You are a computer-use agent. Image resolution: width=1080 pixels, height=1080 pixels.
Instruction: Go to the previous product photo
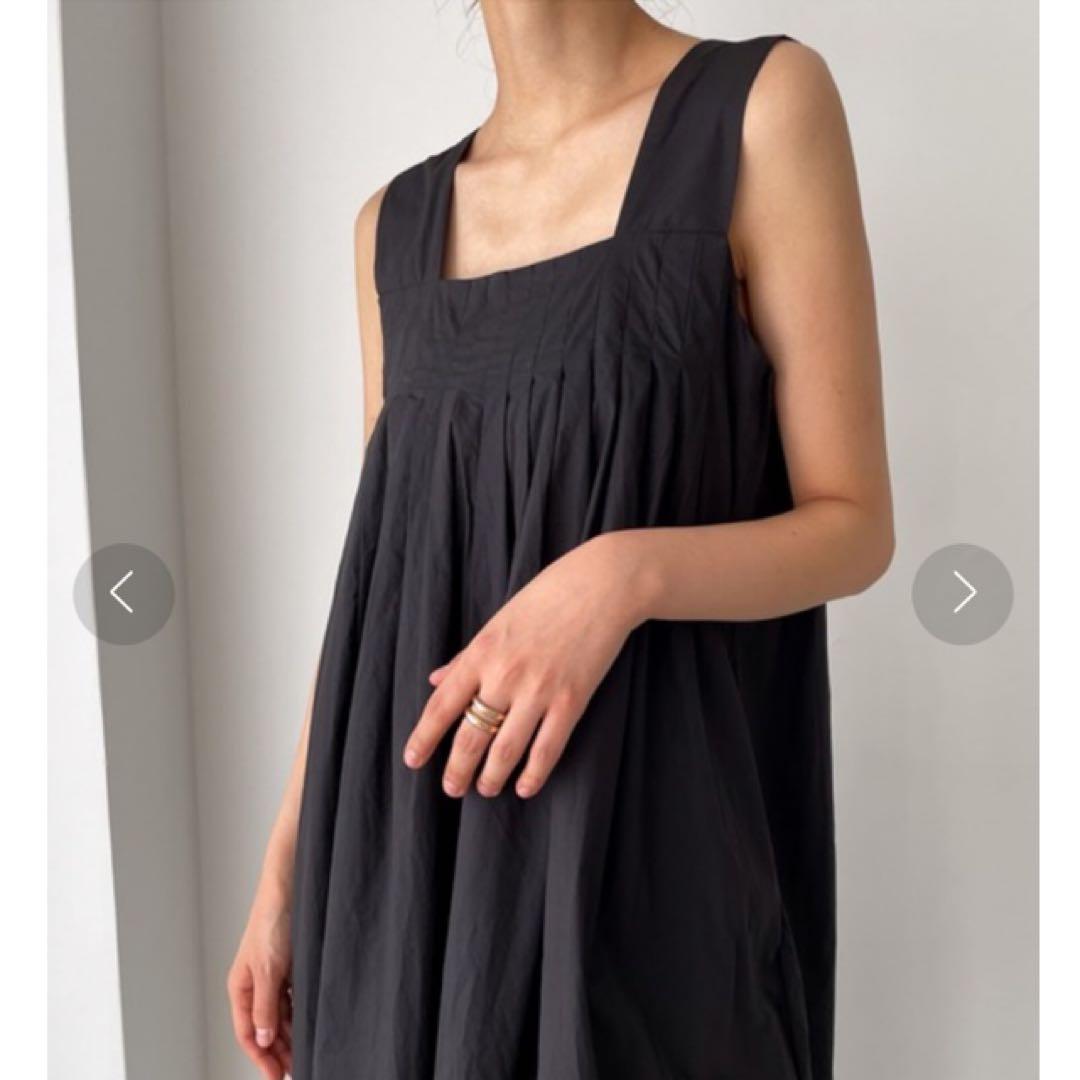click(123, 593)
